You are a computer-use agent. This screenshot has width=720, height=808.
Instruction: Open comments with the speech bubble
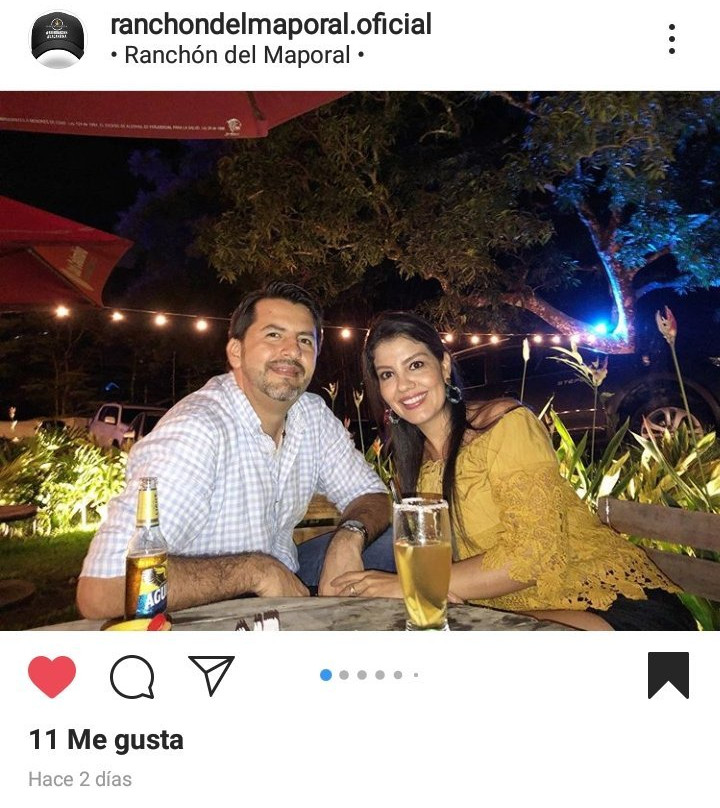132,677
